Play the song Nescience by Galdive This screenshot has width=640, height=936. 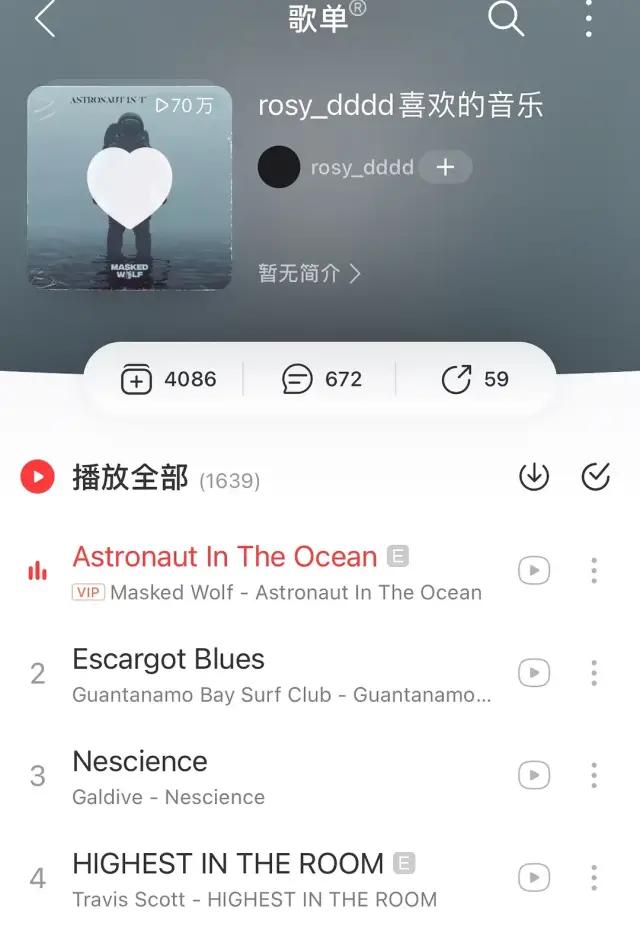[140, 762]
